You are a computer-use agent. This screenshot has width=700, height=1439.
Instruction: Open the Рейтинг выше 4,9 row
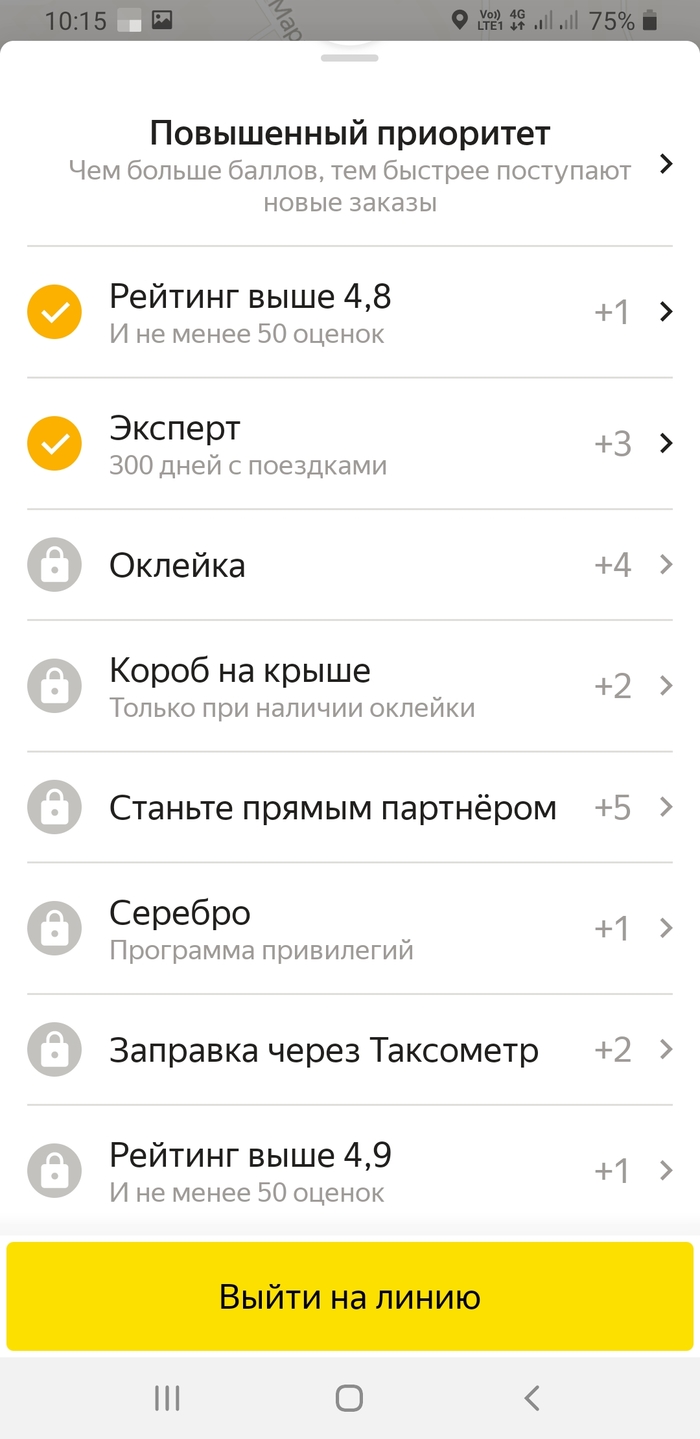click(350, 1171)
